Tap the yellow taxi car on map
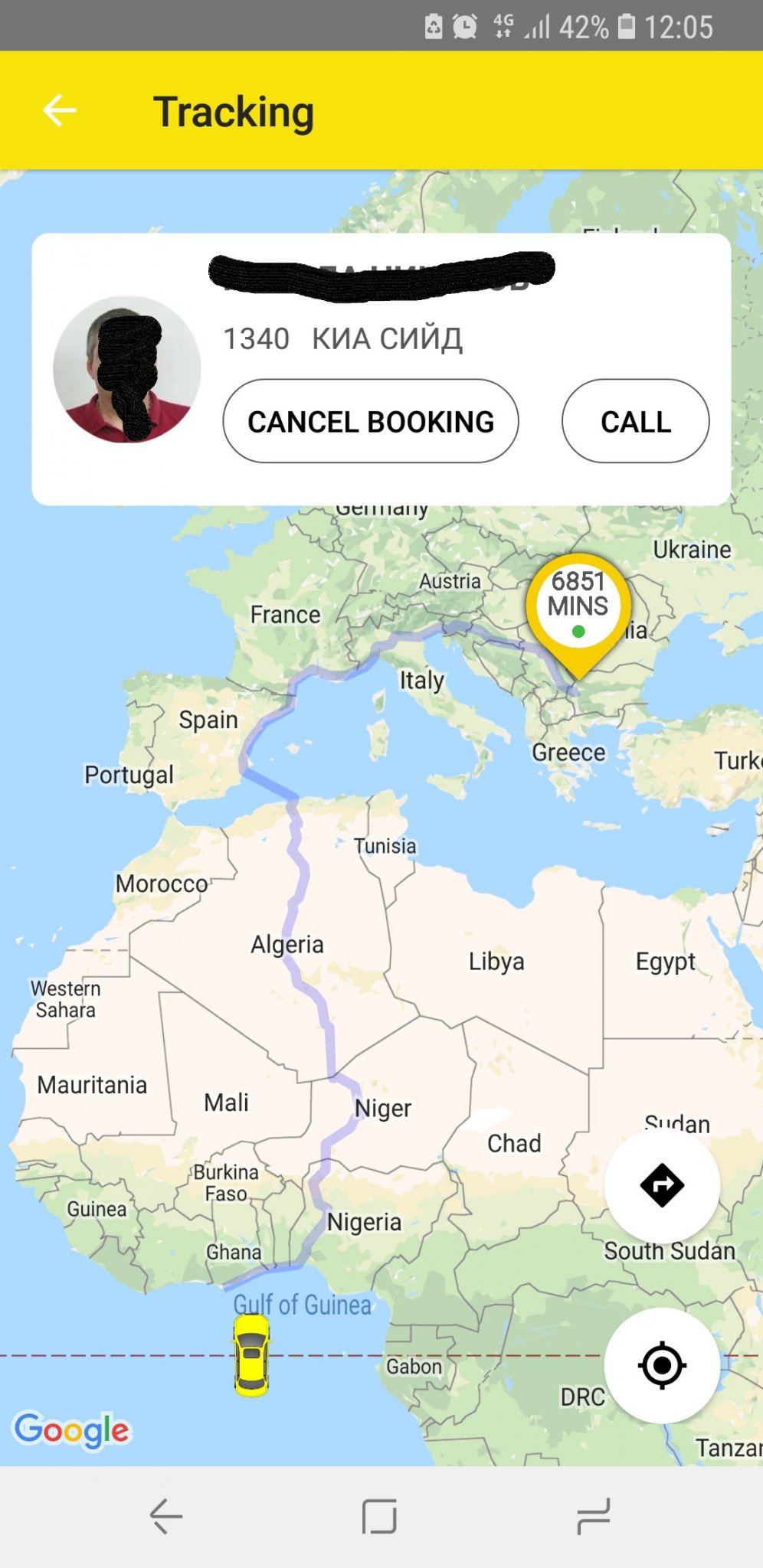 [x=251, y=1355]
